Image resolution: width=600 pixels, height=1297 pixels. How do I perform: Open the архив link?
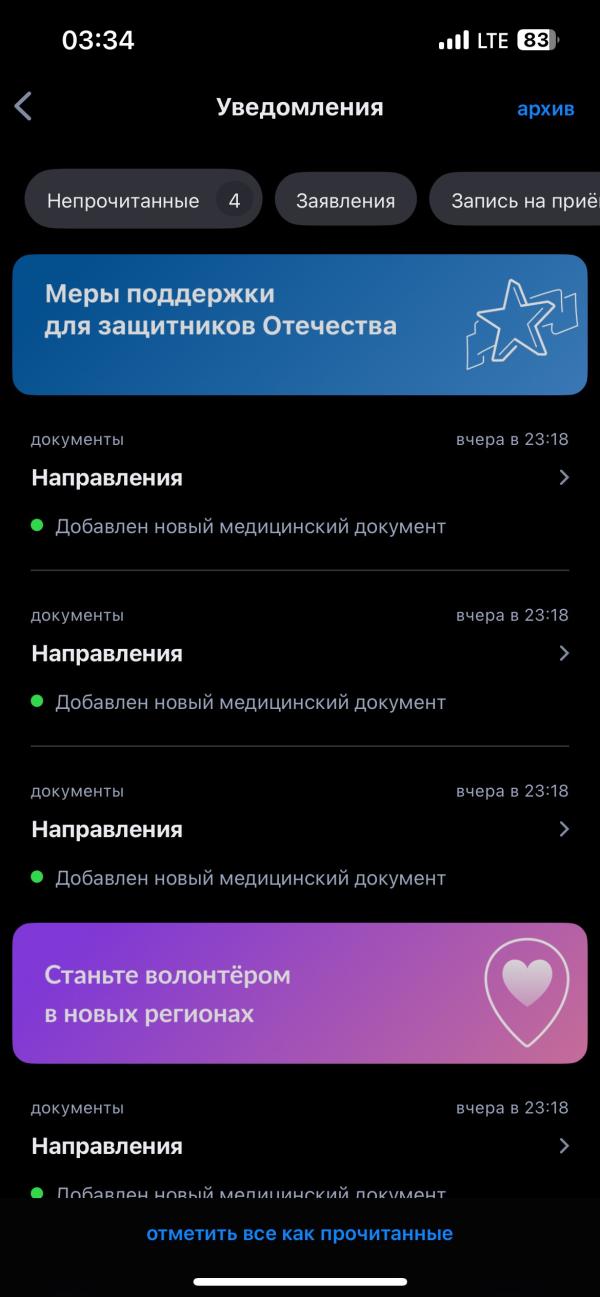coord(545,109)
